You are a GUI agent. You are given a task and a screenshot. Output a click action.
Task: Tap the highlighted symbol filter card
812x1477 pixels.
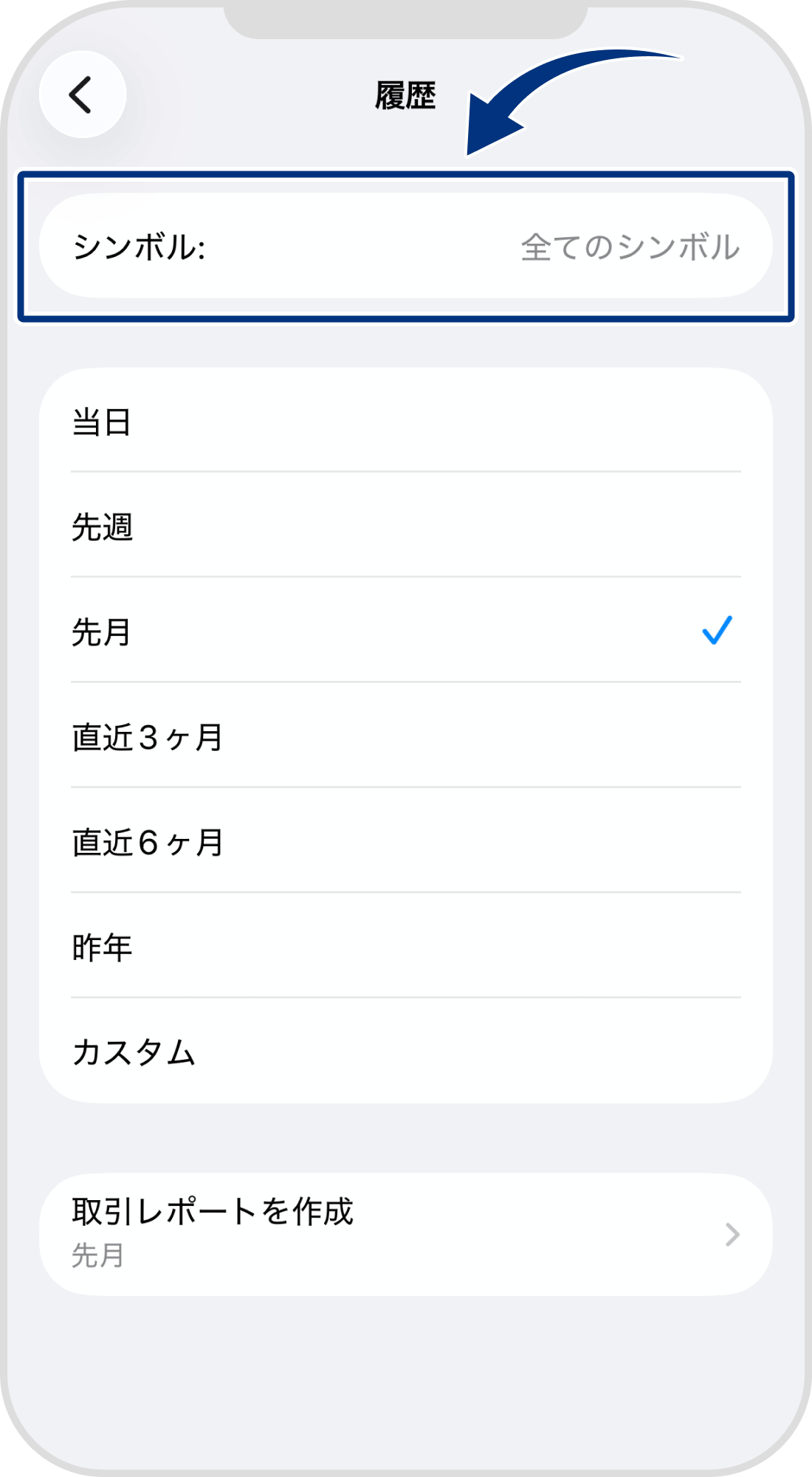(x=406, y=245)
